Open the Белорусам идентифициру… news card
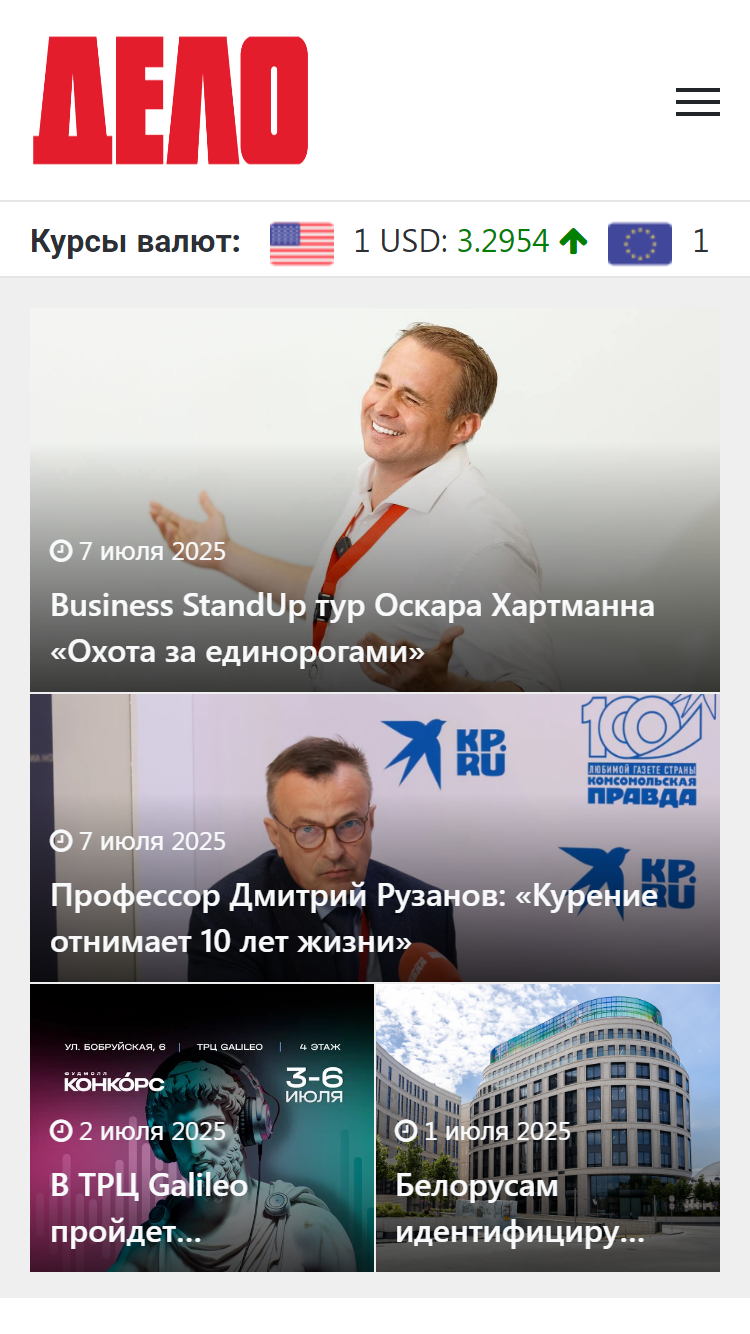750x1334 pixels. pyautogui.click(x=548, y=1128)
